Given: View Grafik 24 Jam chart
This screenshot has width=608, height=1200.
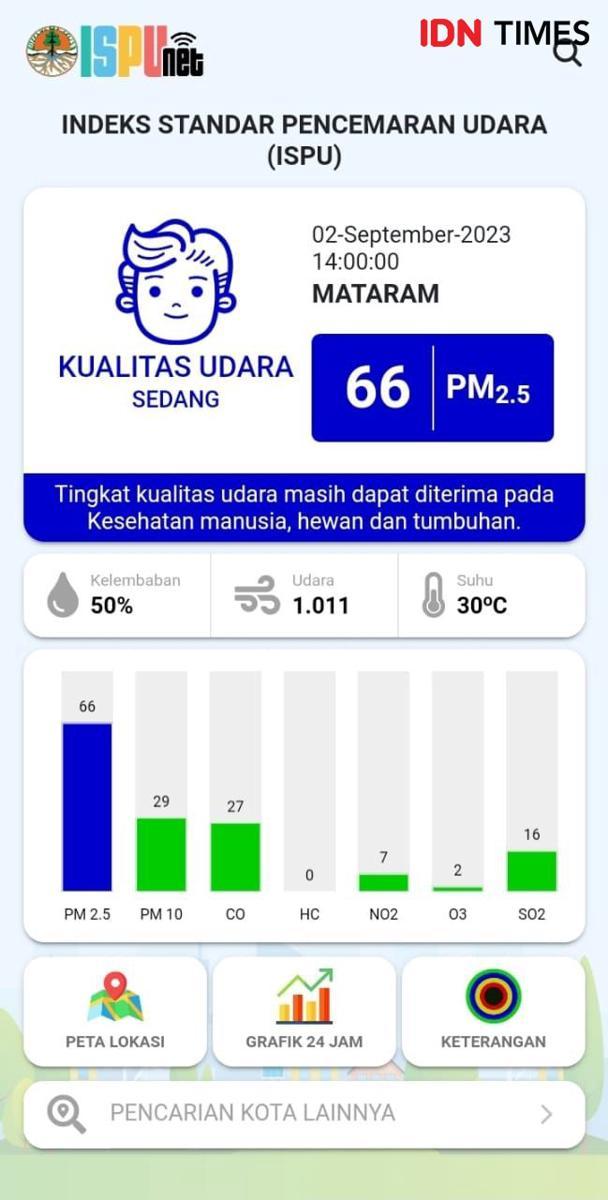Looking at the screenshot, I should pyautogui.click(x=304, y=1011).
